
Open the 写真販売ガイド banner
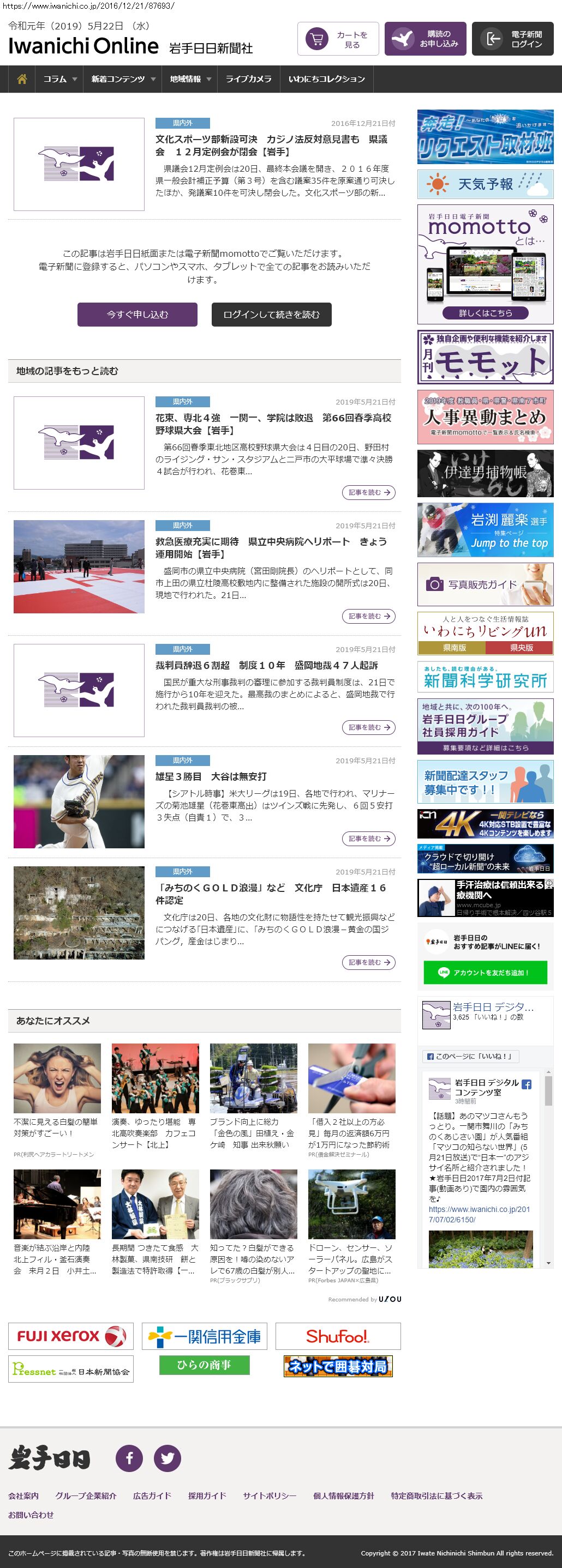pyautogui.click(x=485, y=584)
